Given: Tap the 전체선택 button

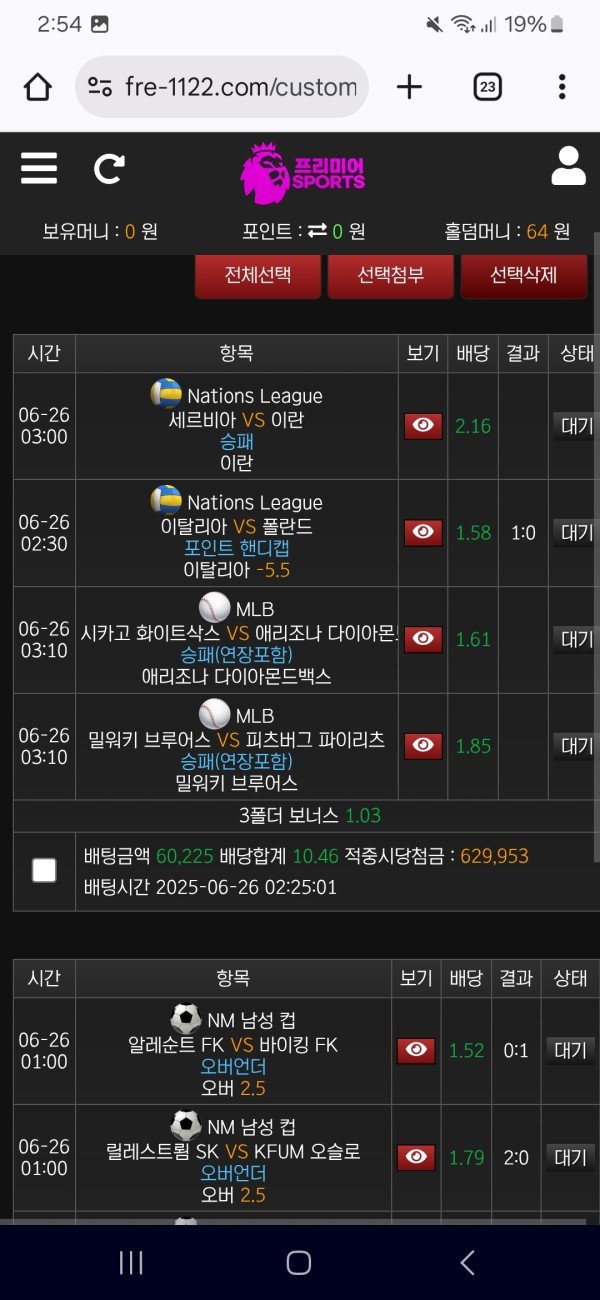Looking at the screenshot, I should coord(258,275).
